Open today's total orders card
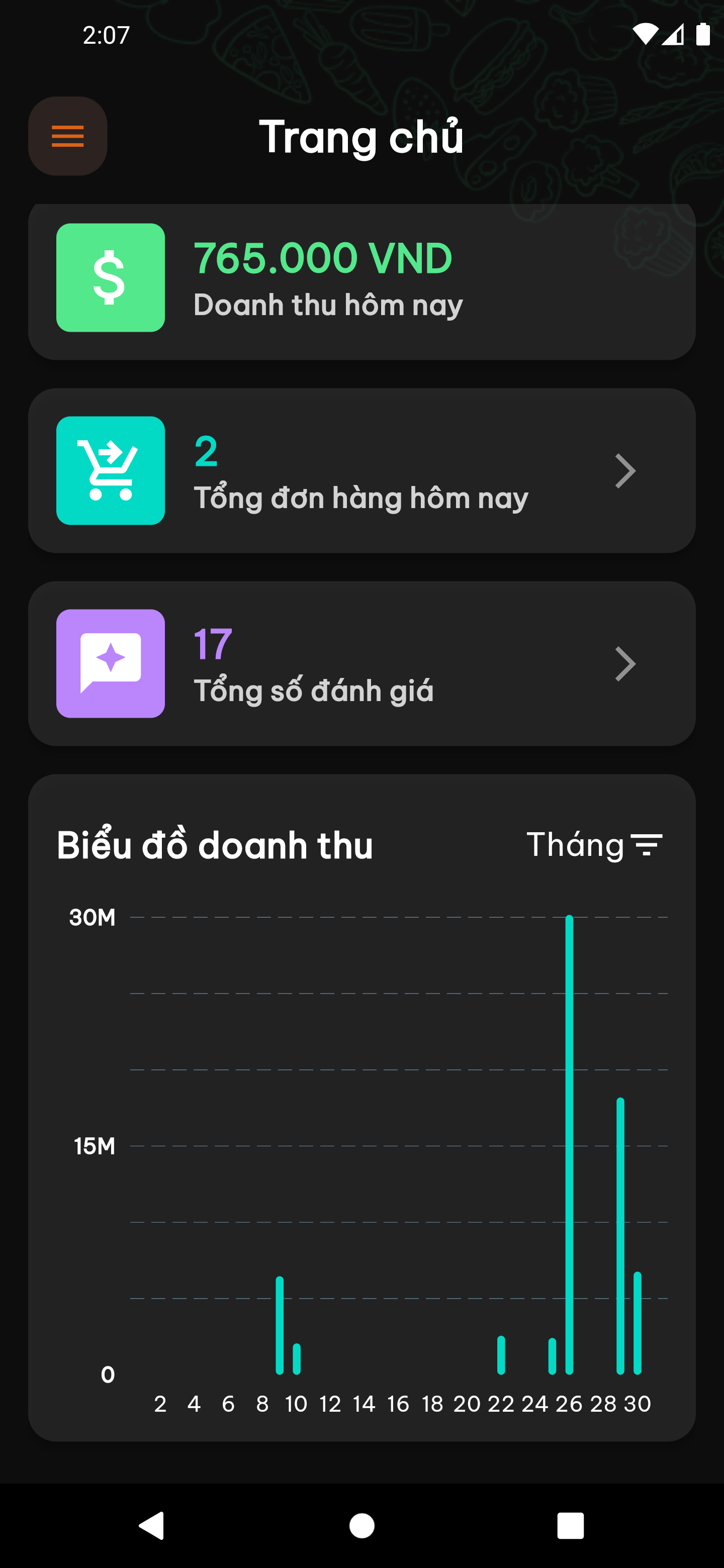The width and height of the screenshot is (724, 1568). point(361,470)
